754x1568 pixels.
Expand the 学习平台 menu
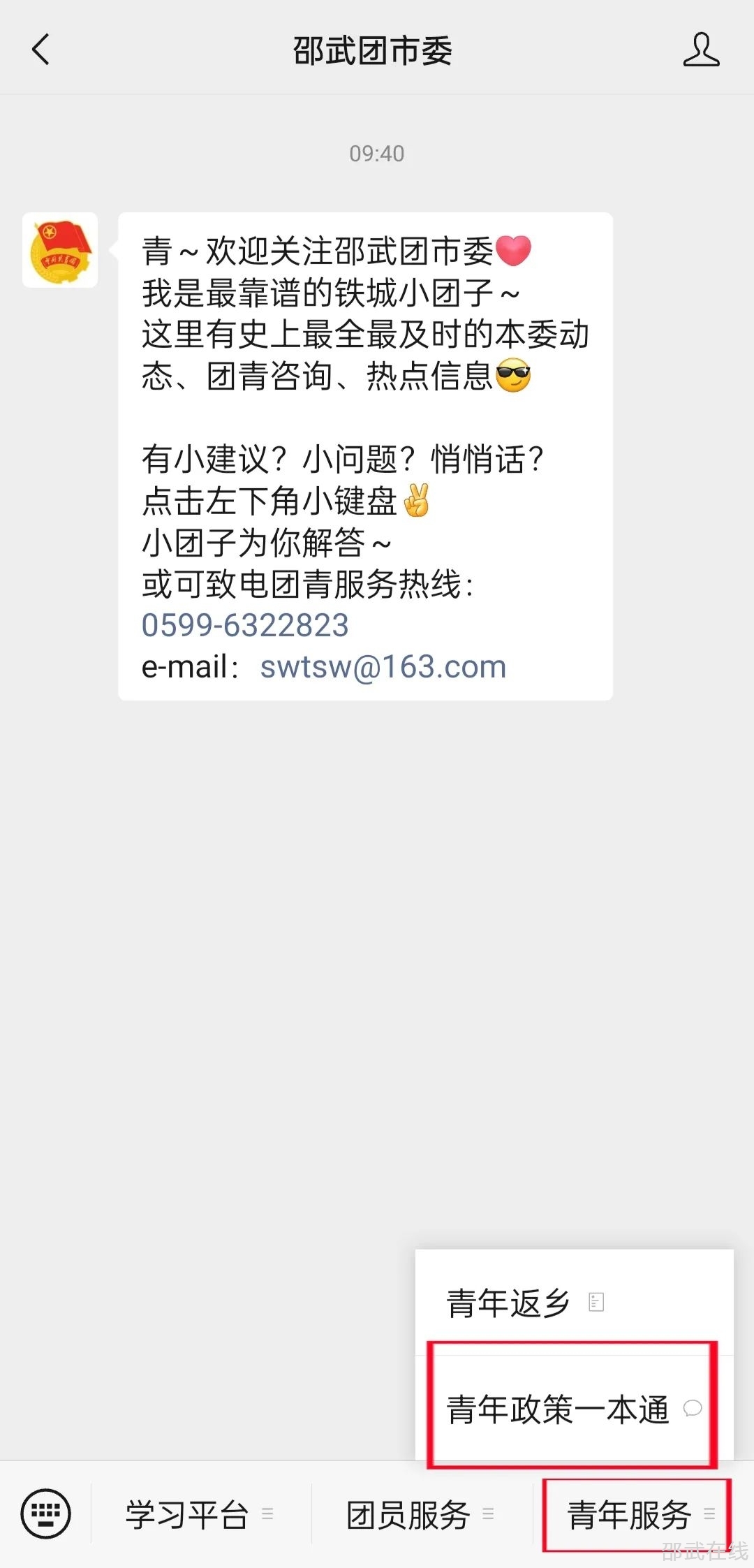[199, 1514]
